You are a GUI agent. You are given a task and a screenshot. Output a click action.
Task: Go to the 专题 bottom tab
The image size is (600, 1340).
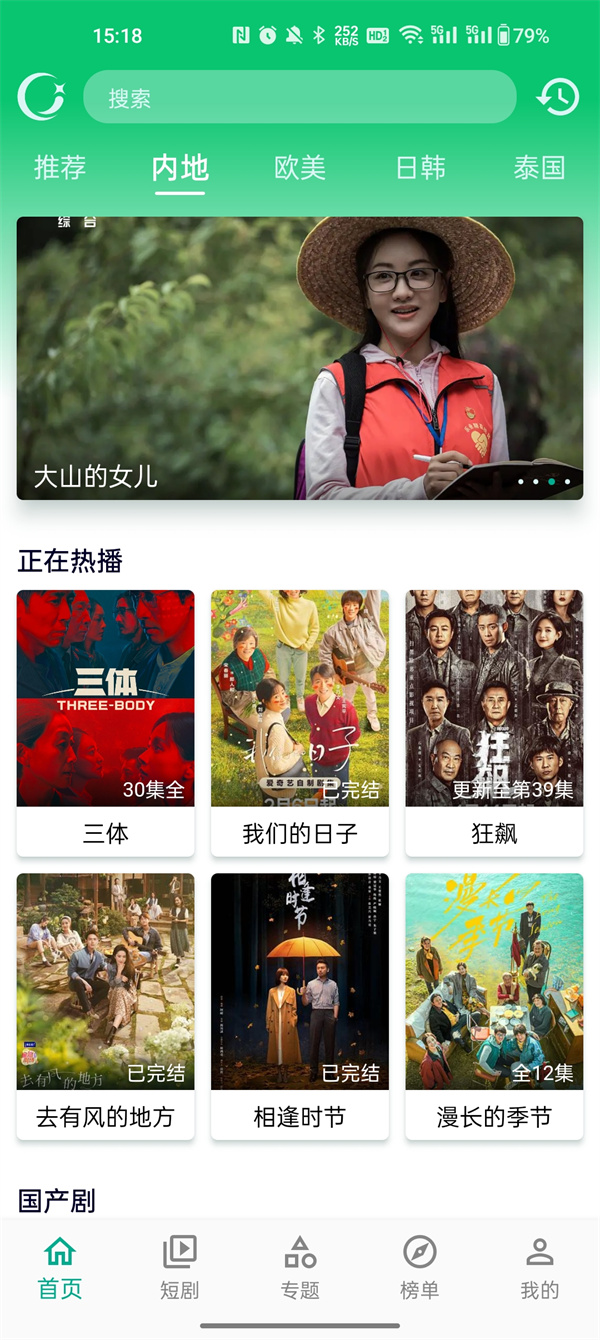(300, 1267)
